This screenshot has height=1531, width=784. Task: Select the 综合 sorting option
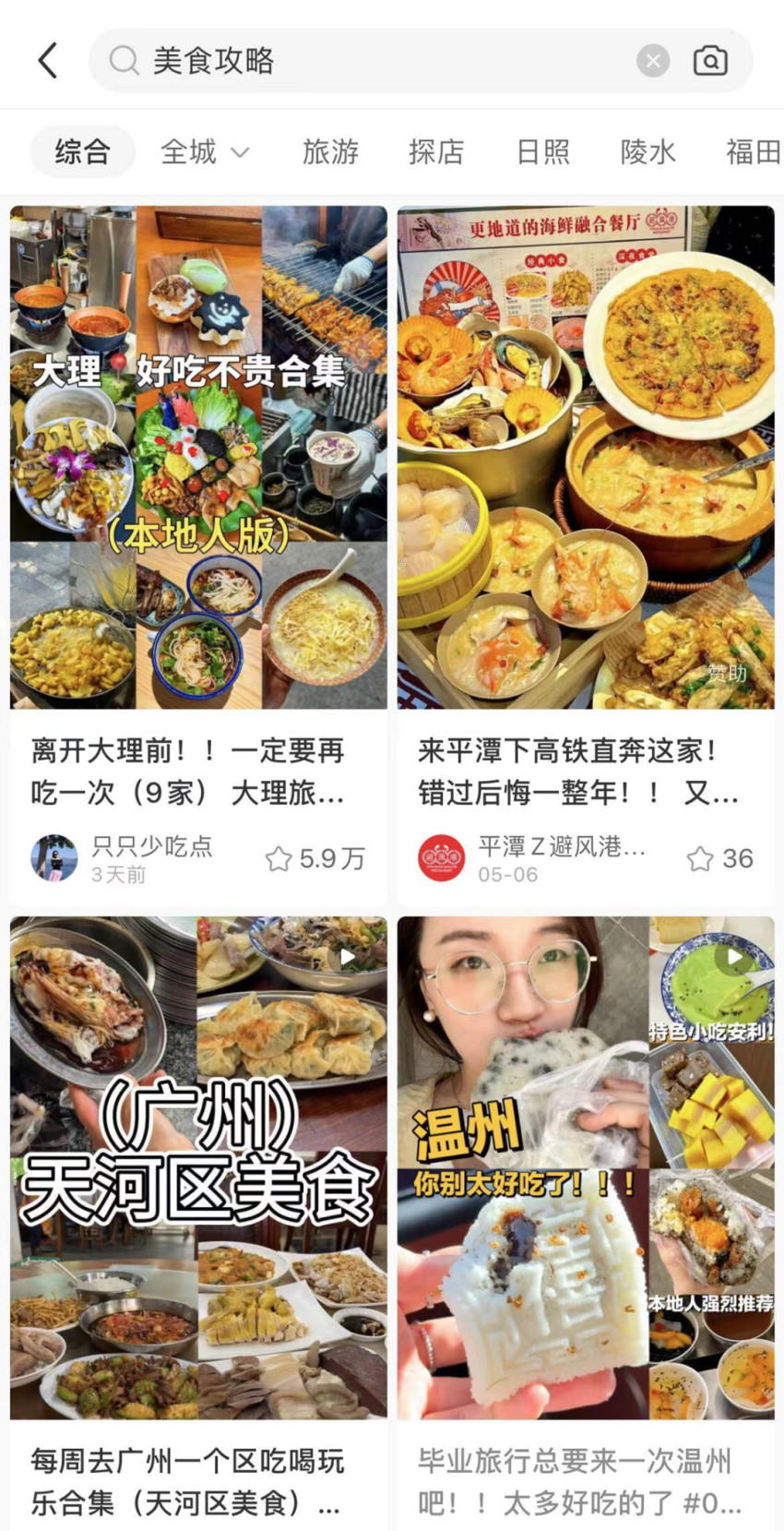tap(82, 150)
